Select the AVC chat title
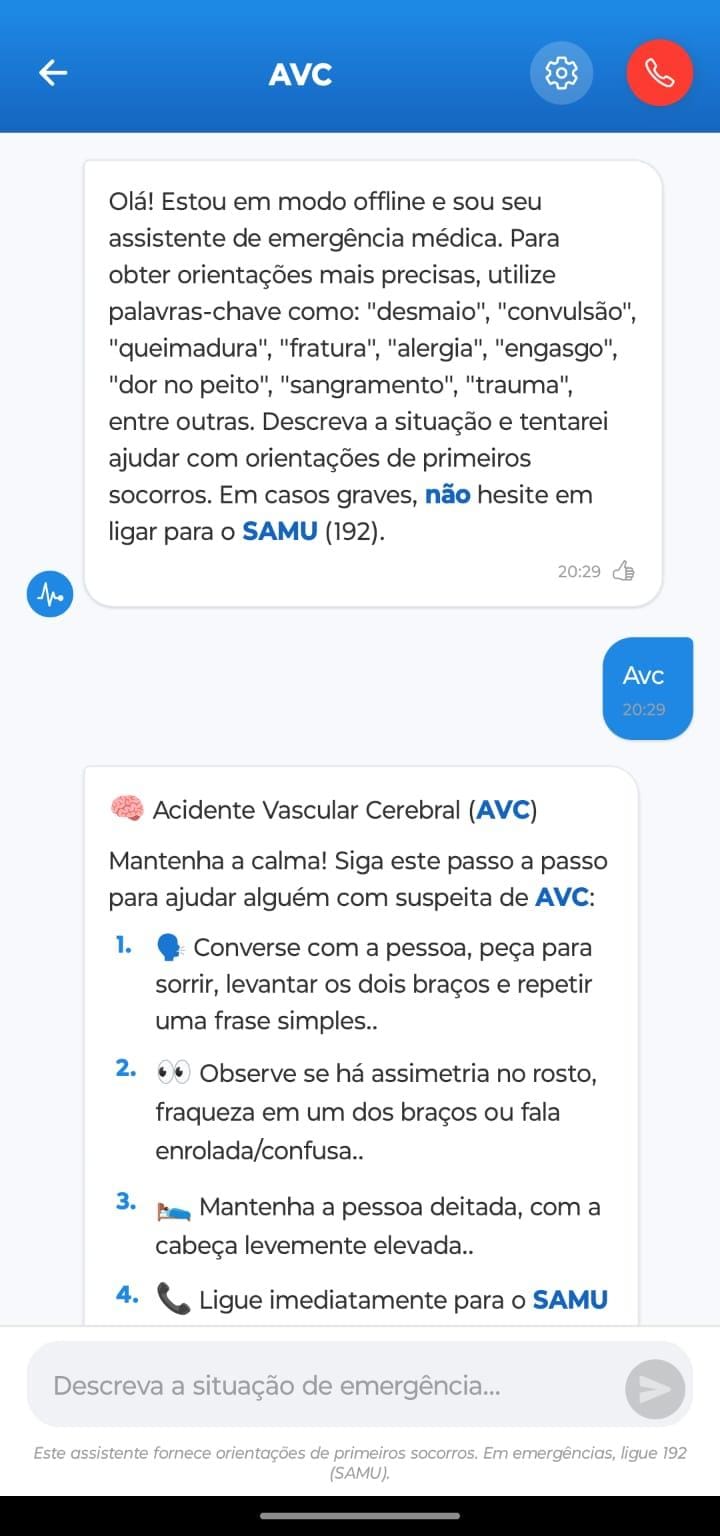Viewport: 720px width, 1536px height. point(299,72)
